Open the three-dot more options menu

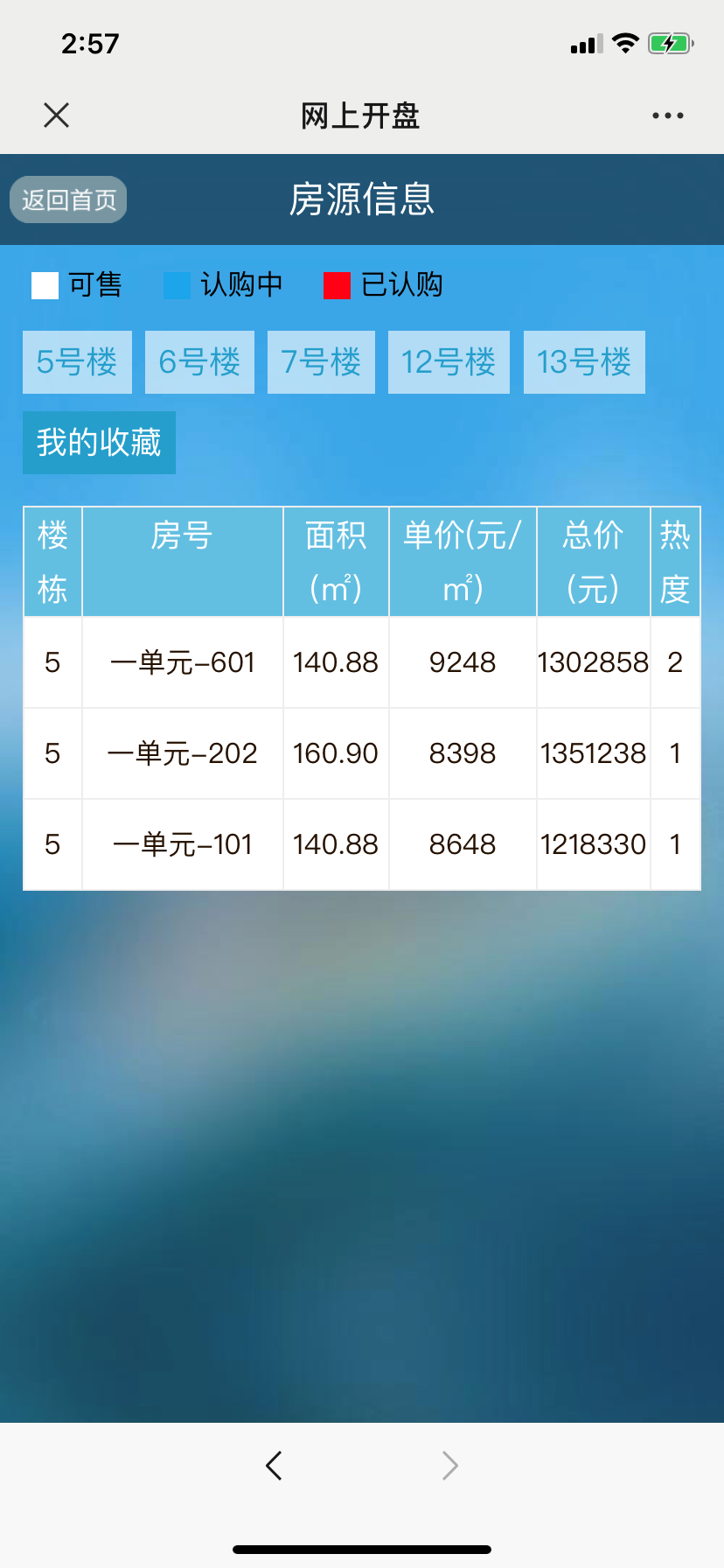click(x=667, y=115)
